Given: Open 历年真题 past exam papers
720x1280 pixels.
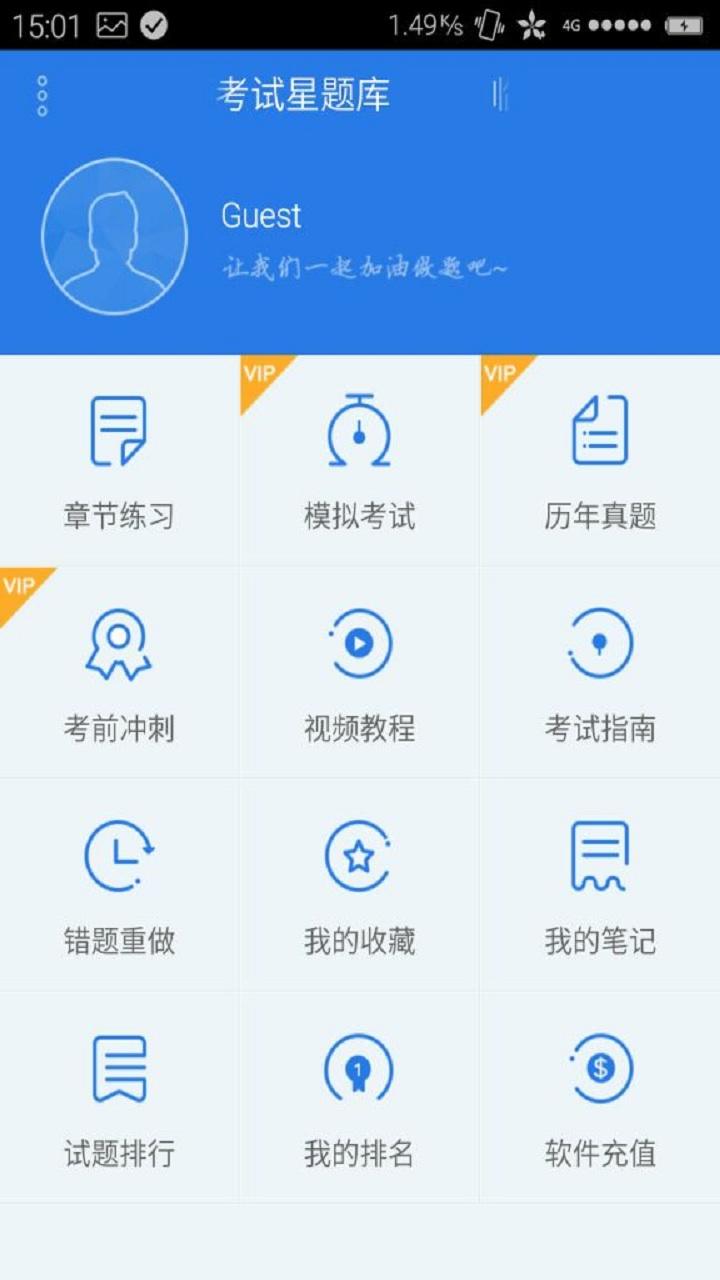Looking at the screenshot, I should tap(598, 456).
